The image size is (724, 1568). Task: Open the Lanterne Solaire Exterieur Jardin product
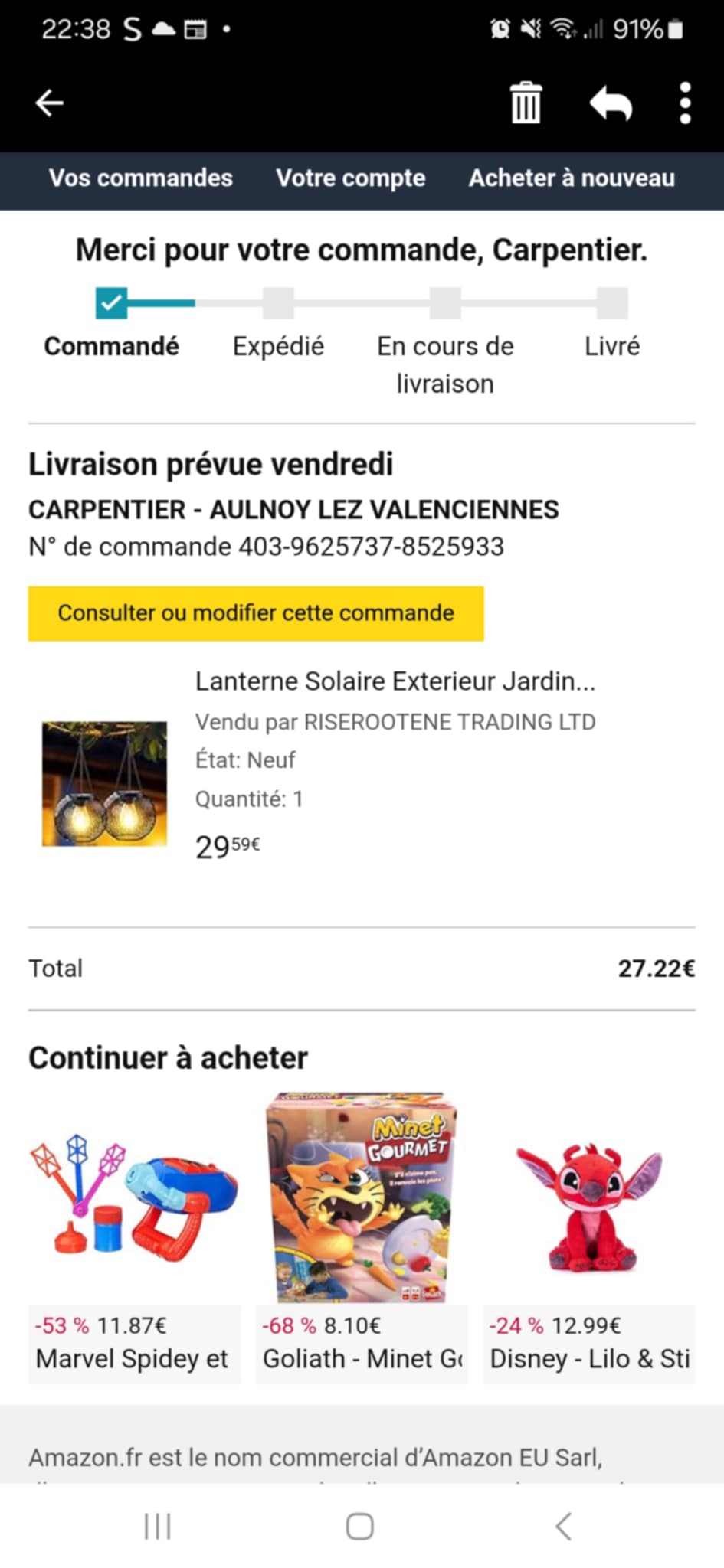click(395, 681)
